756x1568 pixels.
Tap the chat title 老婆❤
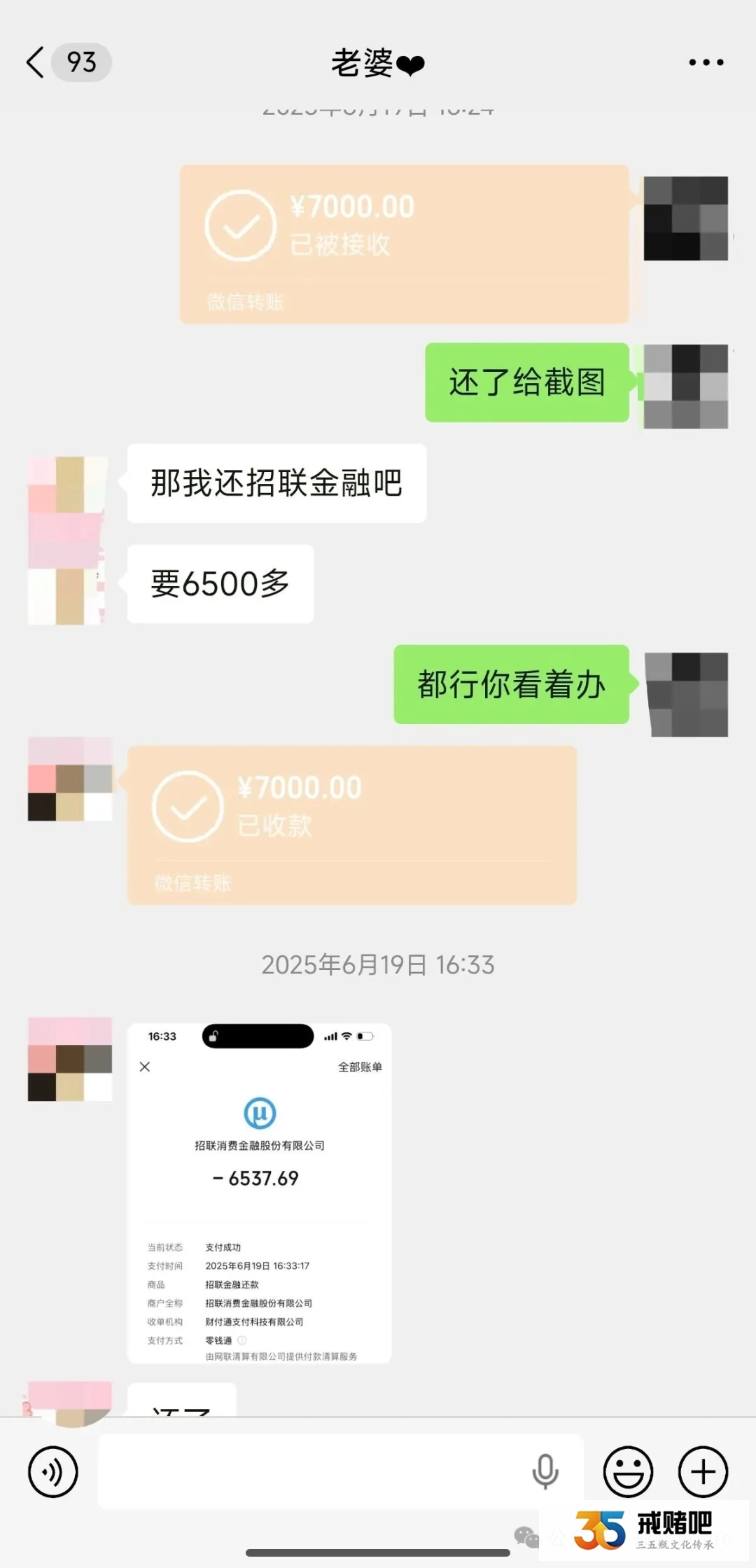[x=377, y=62]
